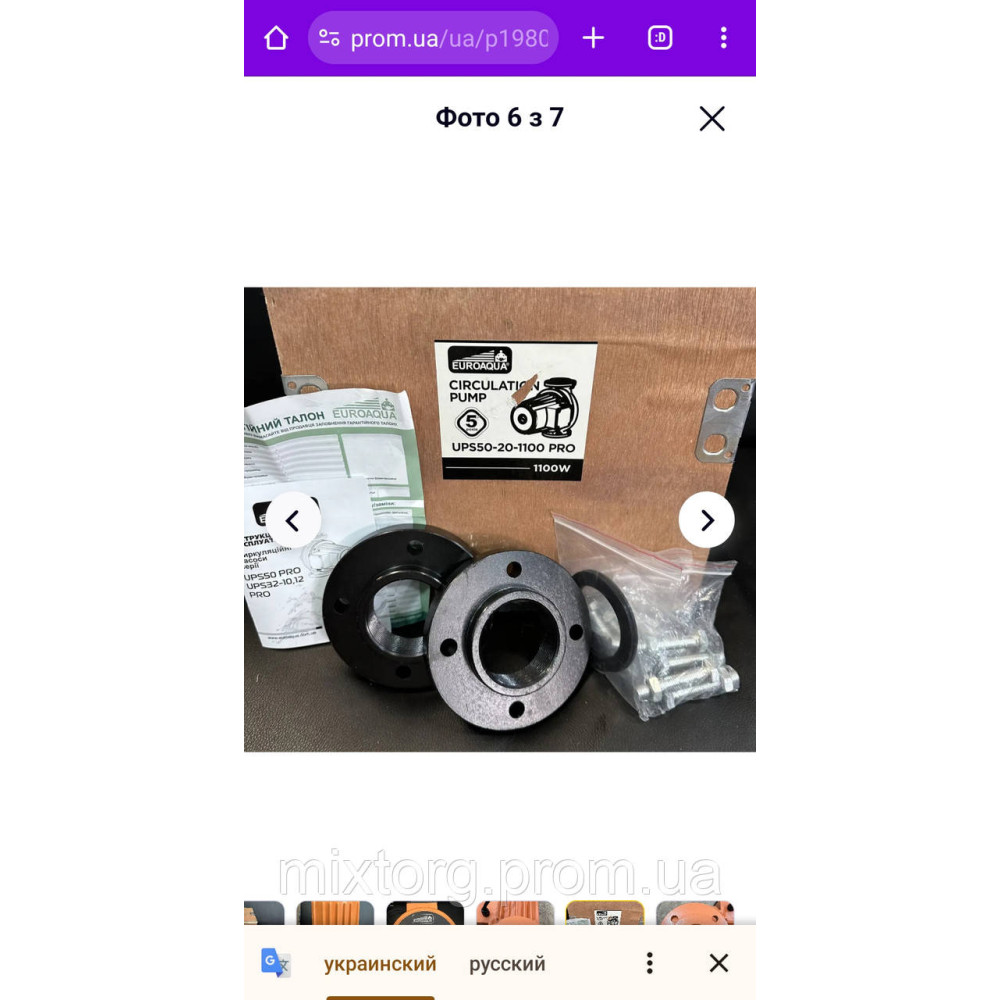Go to the browser home page
This screenshot has height=1000, width=1000.
pos(276,39)
